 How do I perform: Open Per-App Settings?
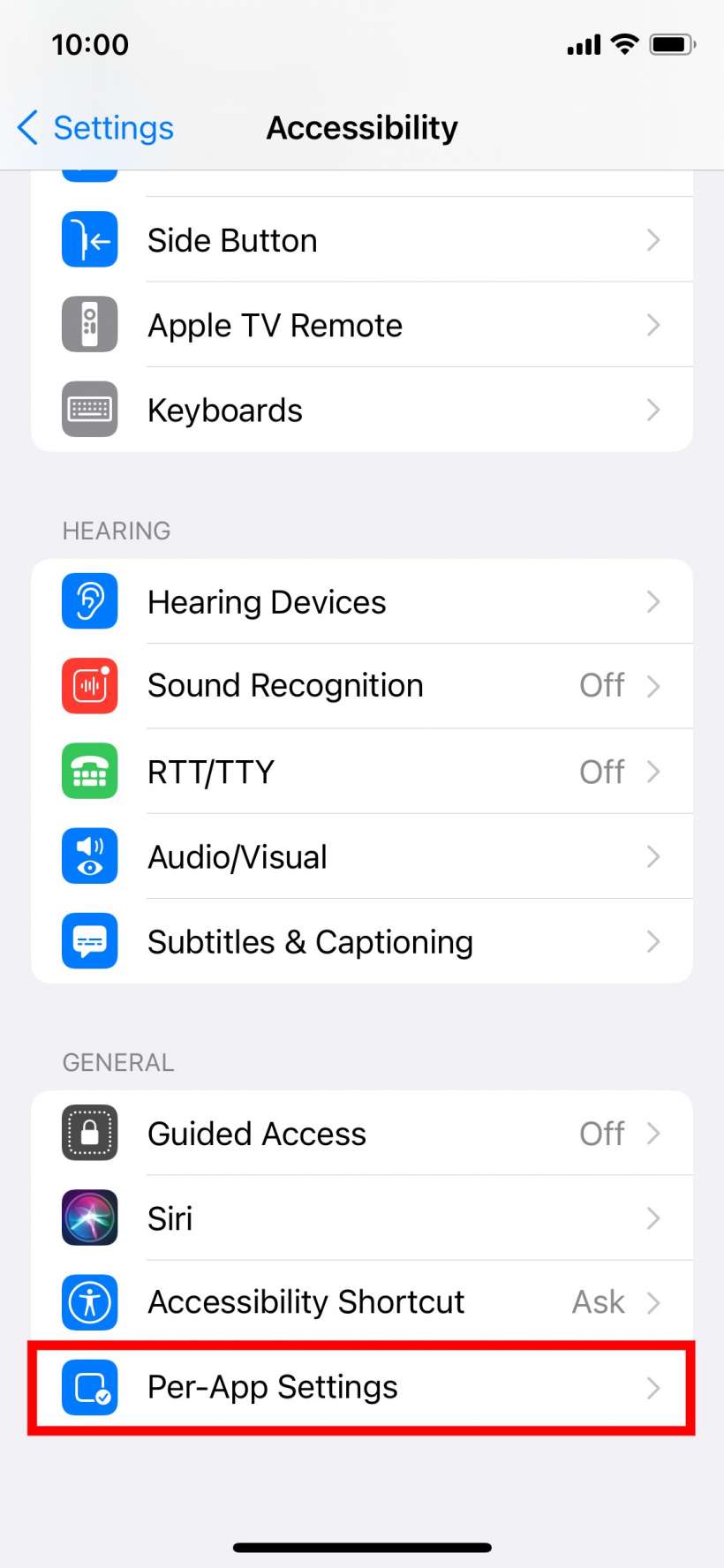tap(362, 1387)
